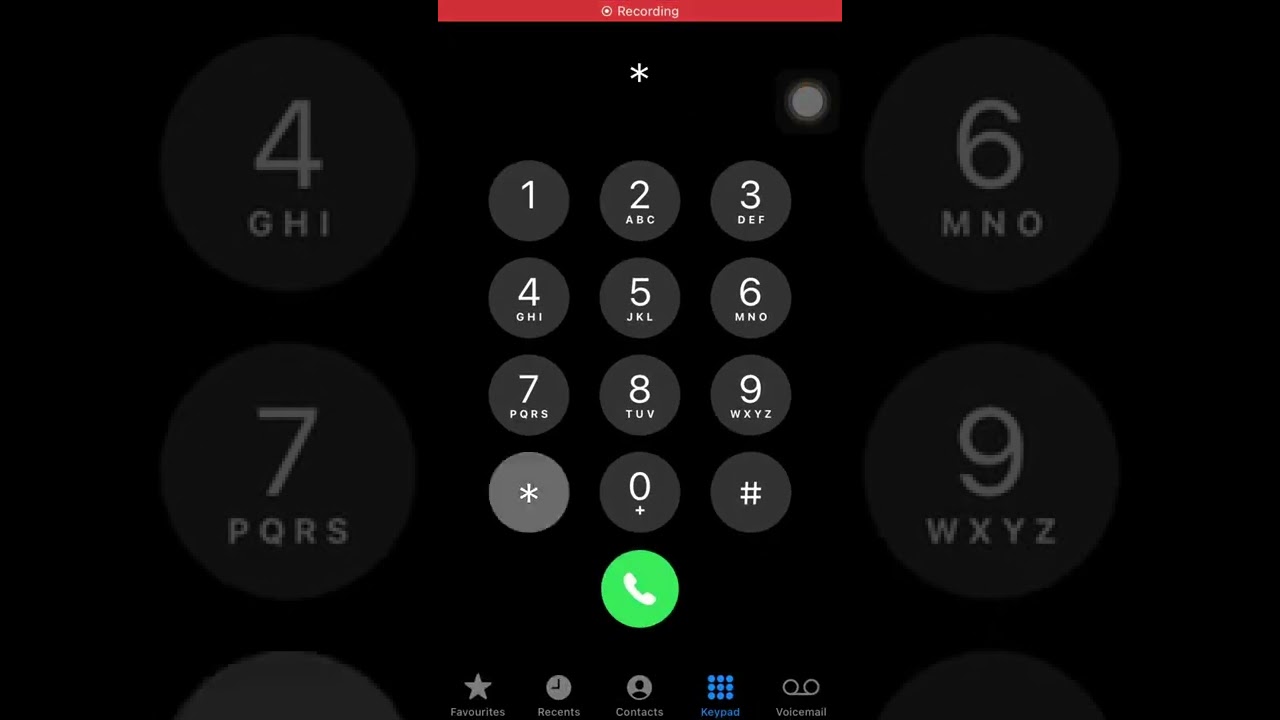Dial the digit 8 TUV
The width and height of the screenshot is (1280, 720).
pos(640,394)
